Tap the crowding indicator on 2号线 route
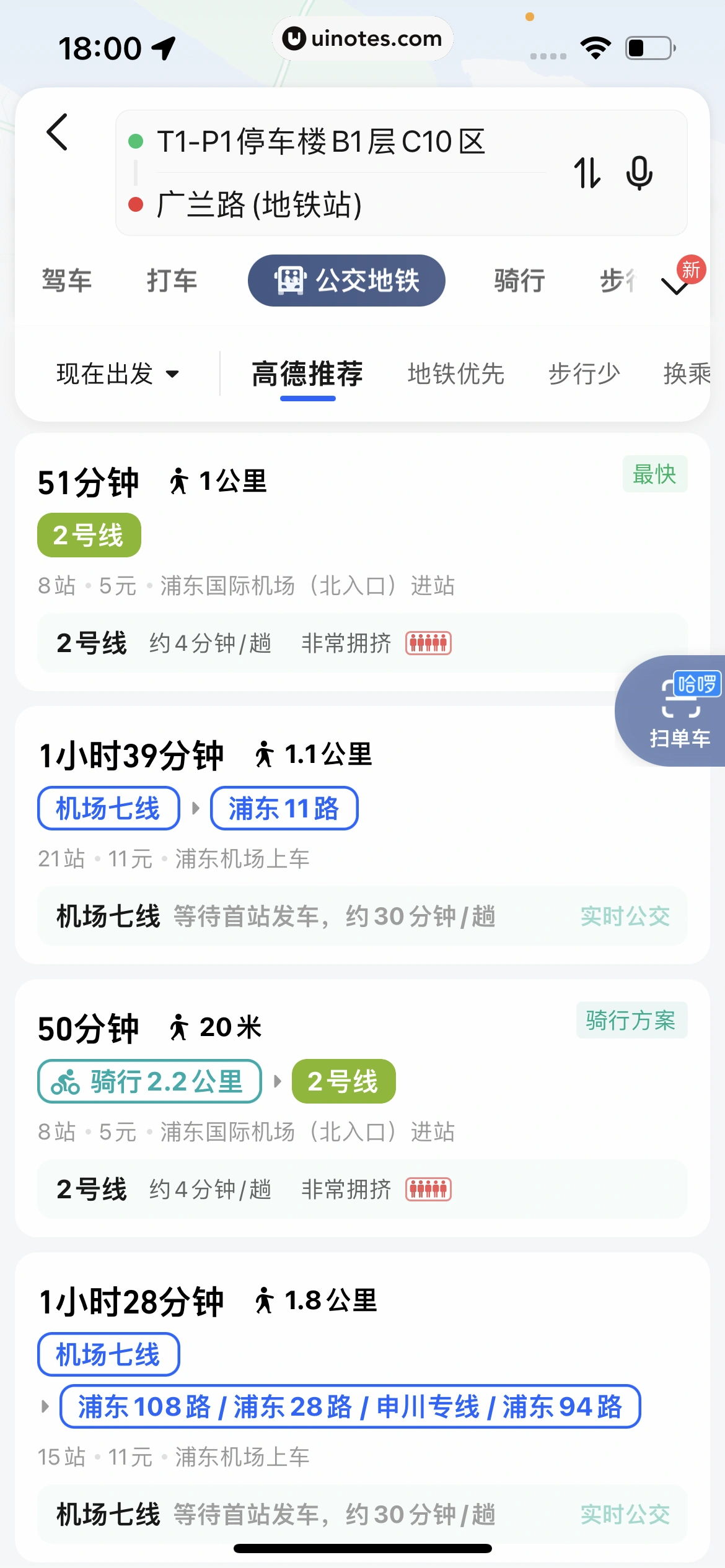The height and width of the screenshot is (1568, 725). point(428,643)
